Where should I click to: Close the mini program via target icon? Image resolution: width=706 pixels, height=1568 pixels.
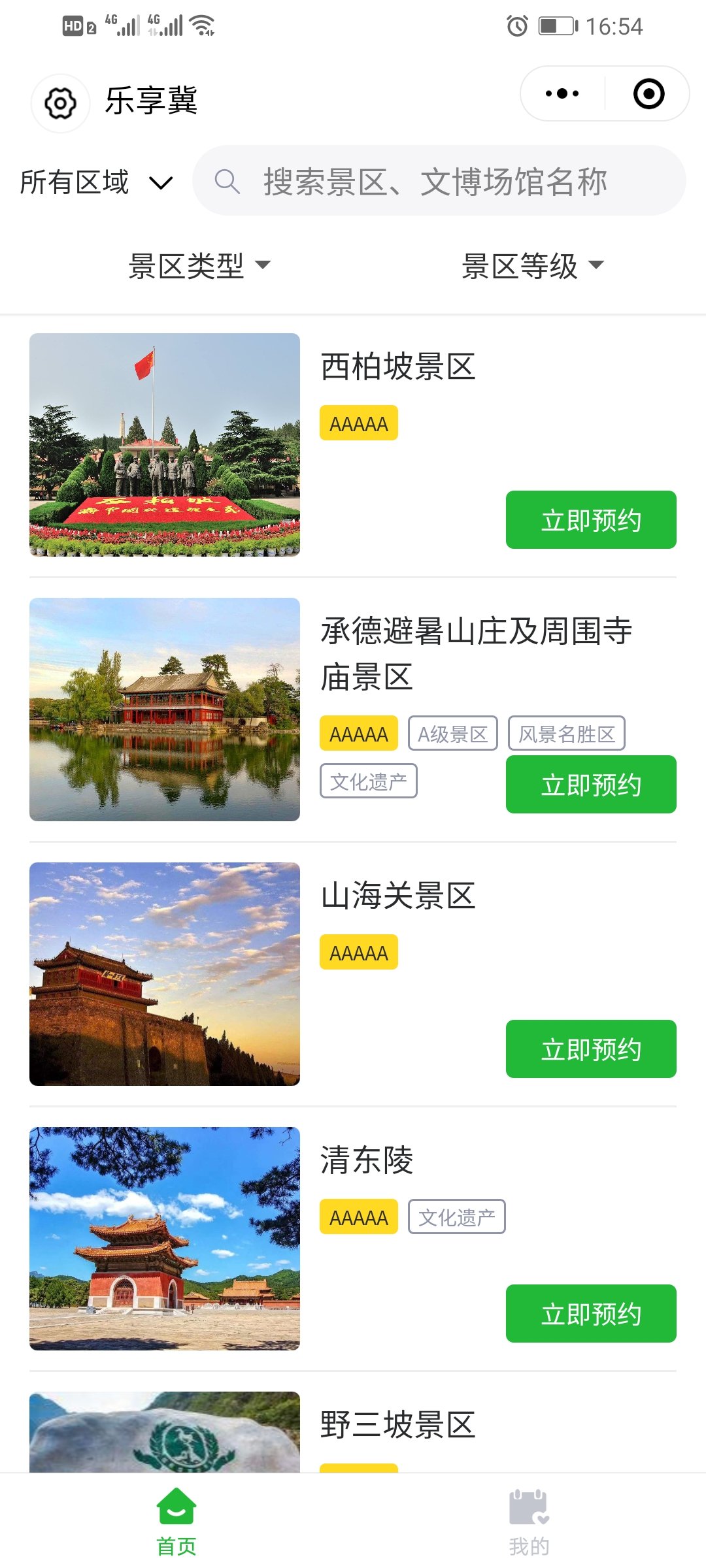click(648, 93)
